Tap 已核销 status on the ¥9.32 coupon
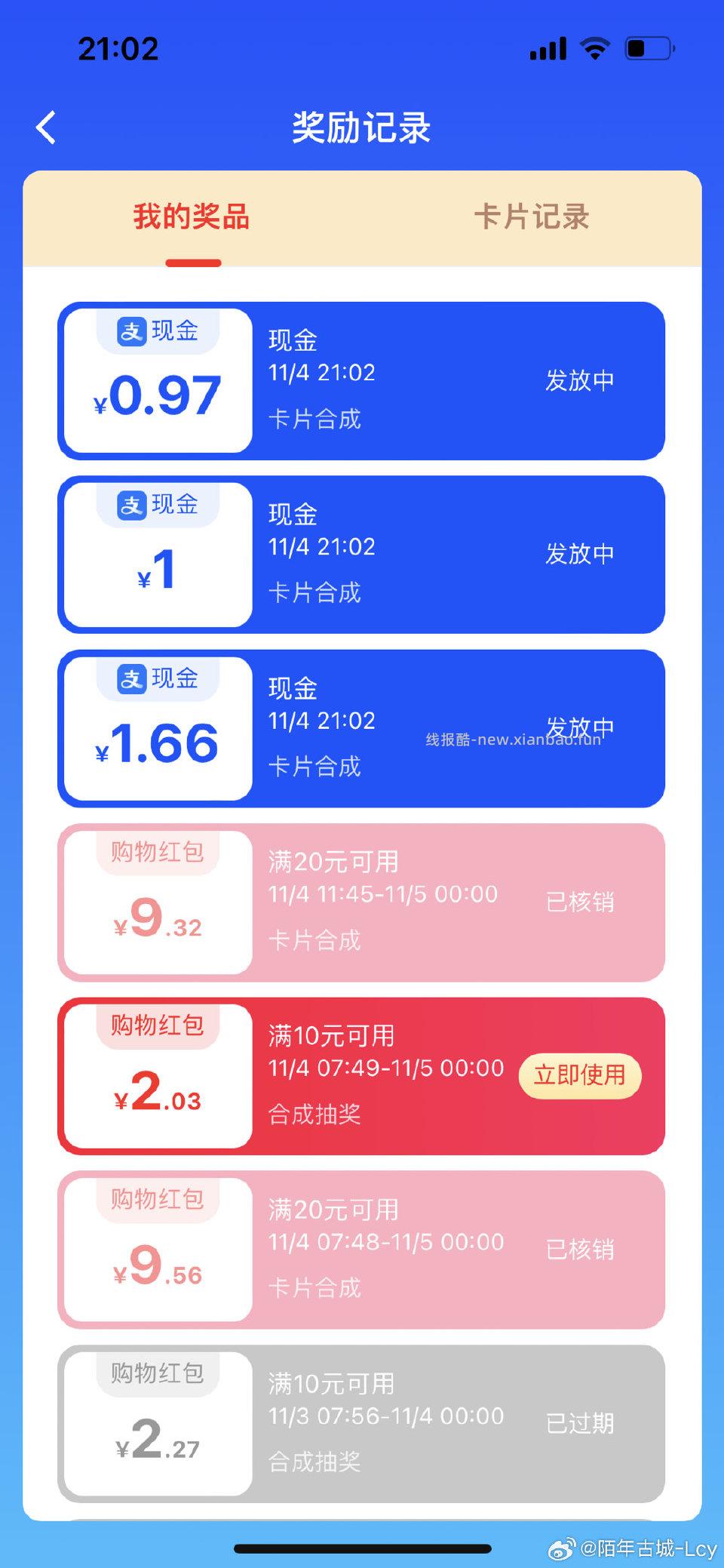Viewport: 724px width, 1568px height. point(578,902)
